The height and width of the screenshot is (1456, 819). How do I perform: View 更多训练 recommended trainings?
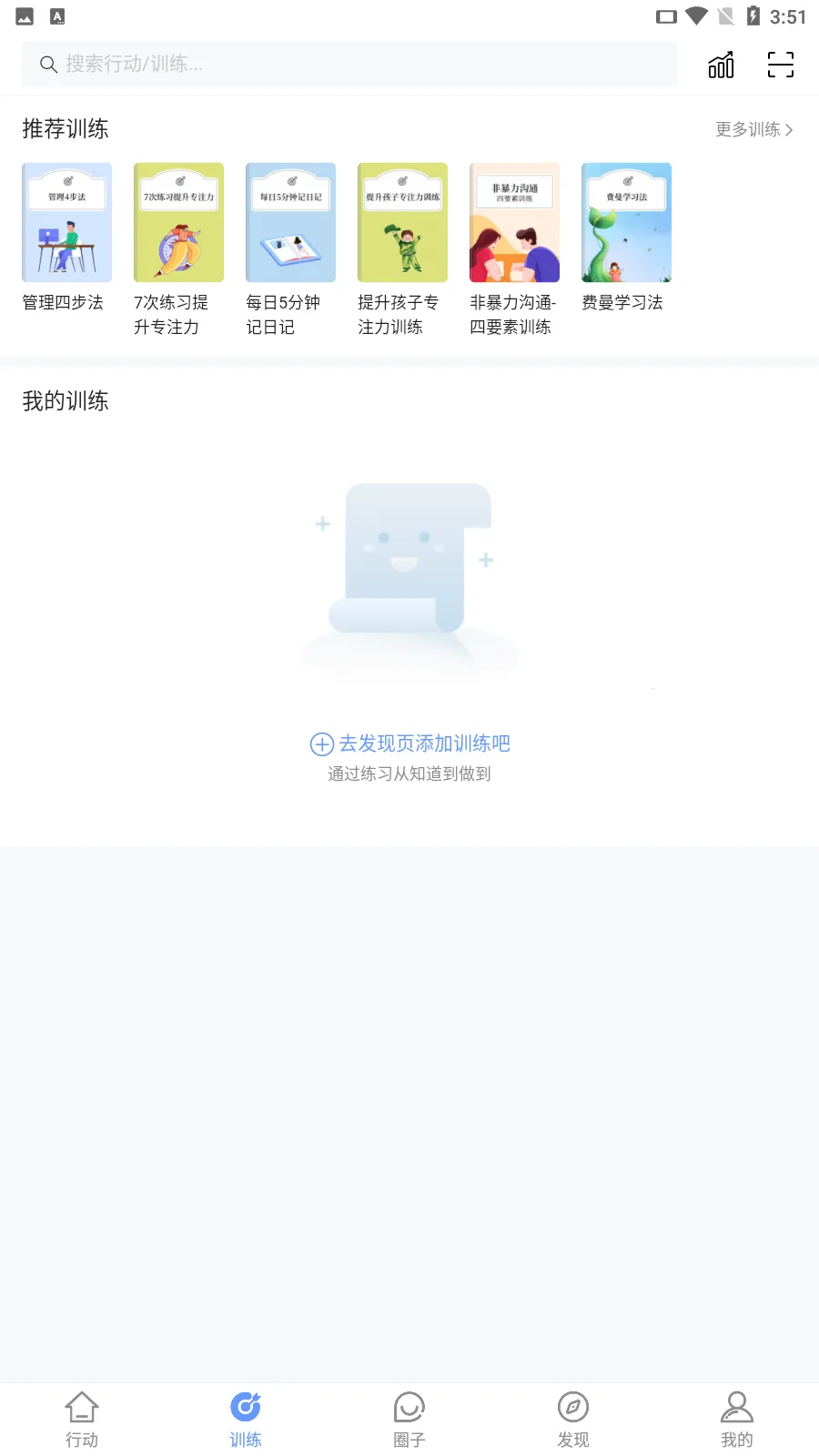point(753,129)
